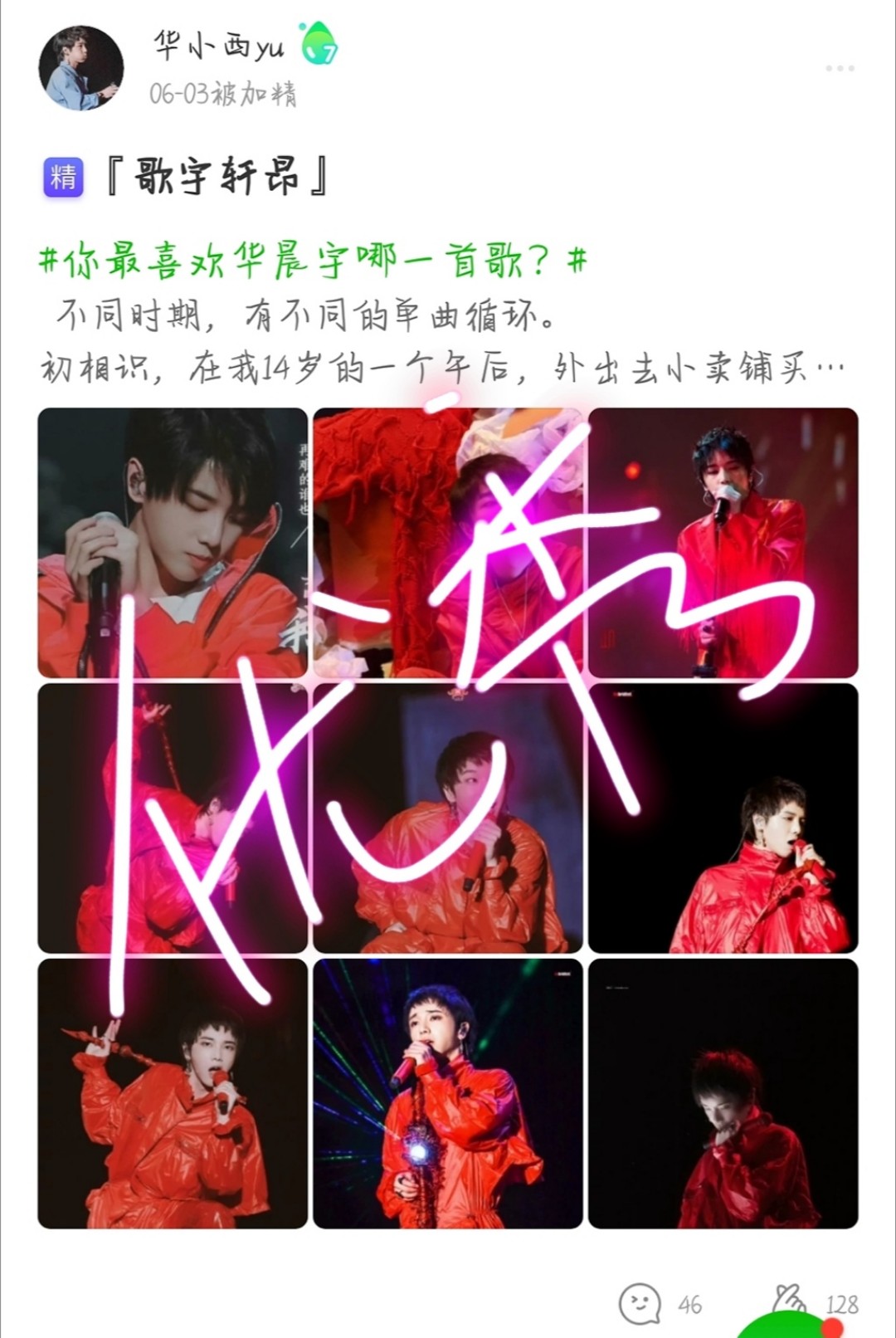Viewport: 896px width, 1338px height.
Task: Open the profile name 华小西yu
Action: (x=219, y=44)
